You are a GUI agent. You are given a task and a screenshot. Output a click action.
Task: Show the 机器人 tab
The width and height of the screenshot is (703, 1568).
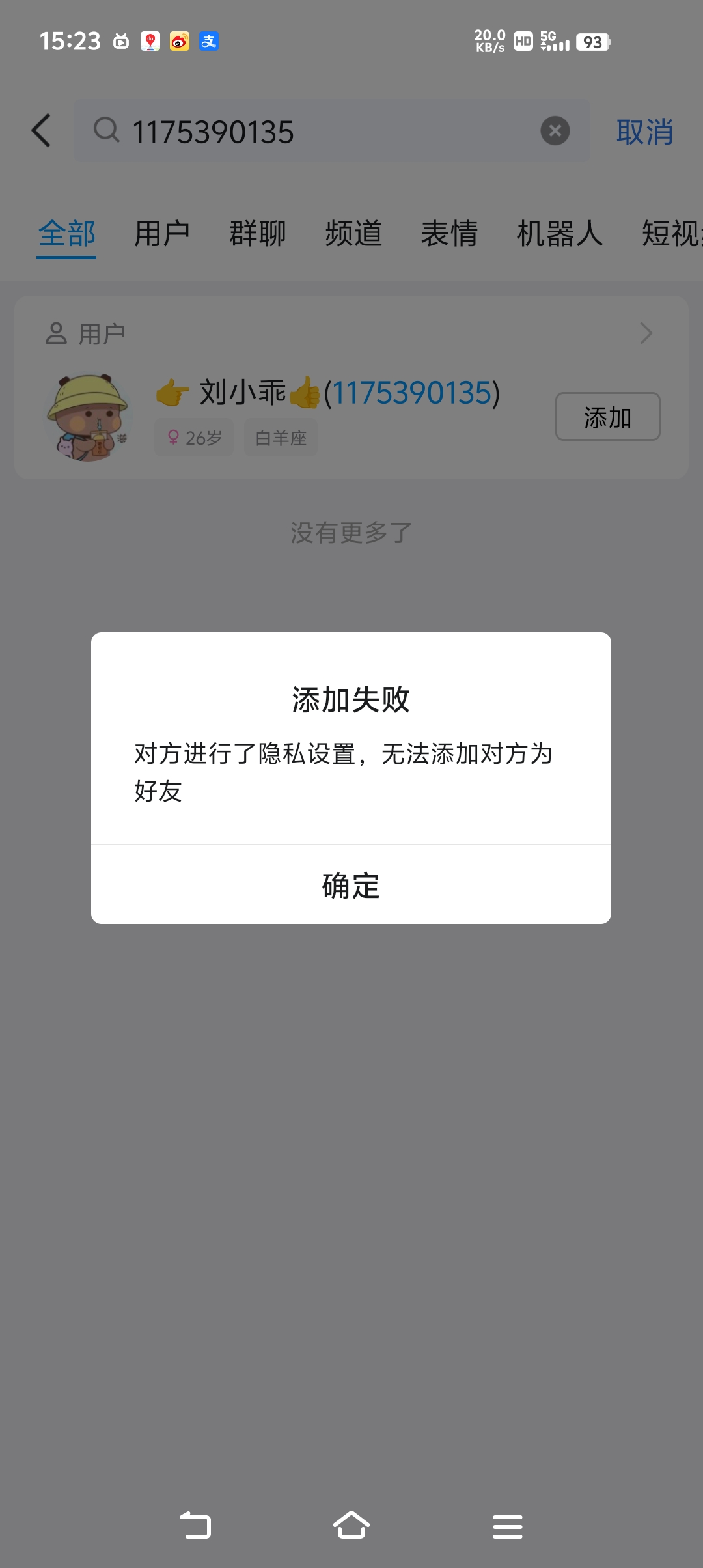(x=560, y=234)
